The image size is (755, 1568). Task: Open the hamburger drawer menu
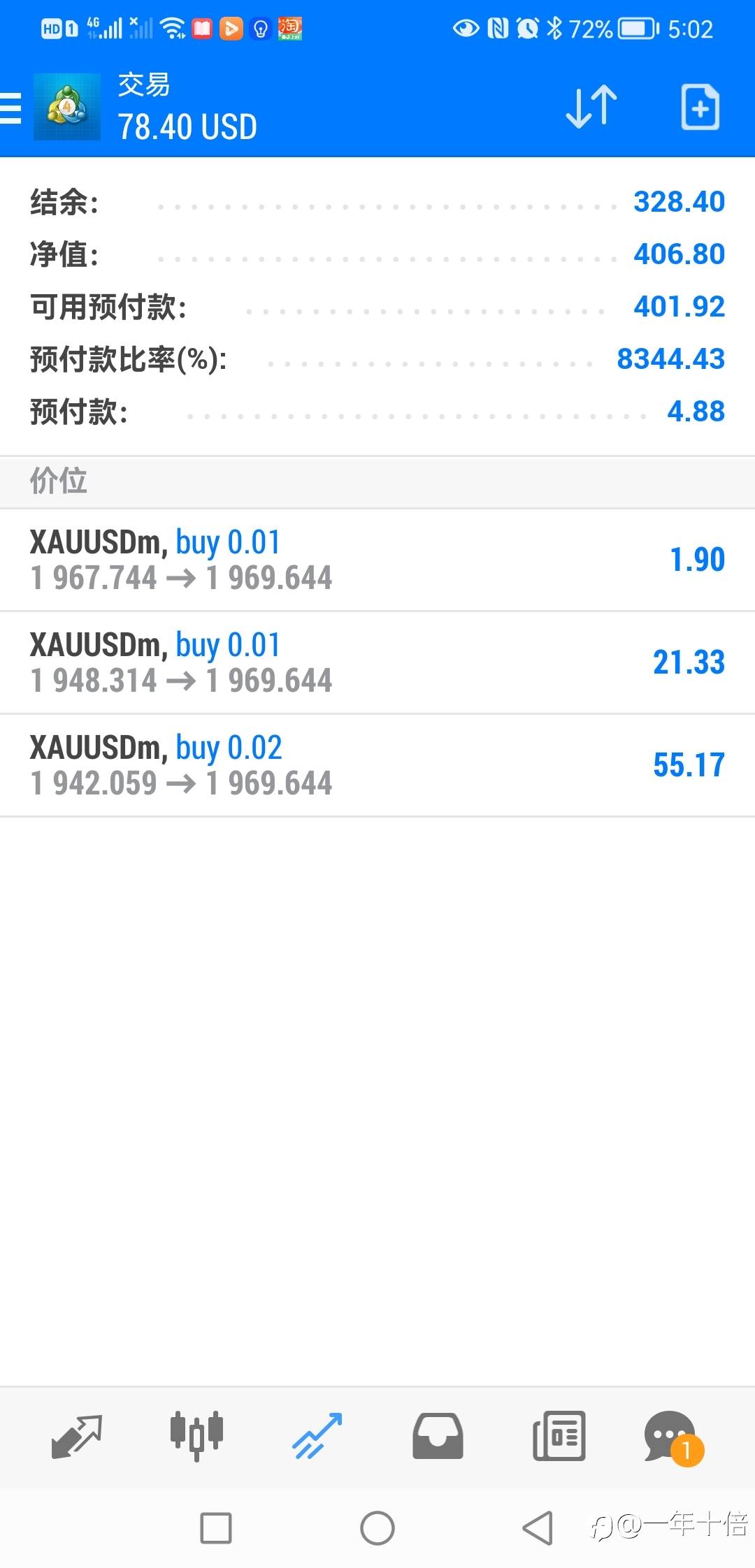click(10, 108)
